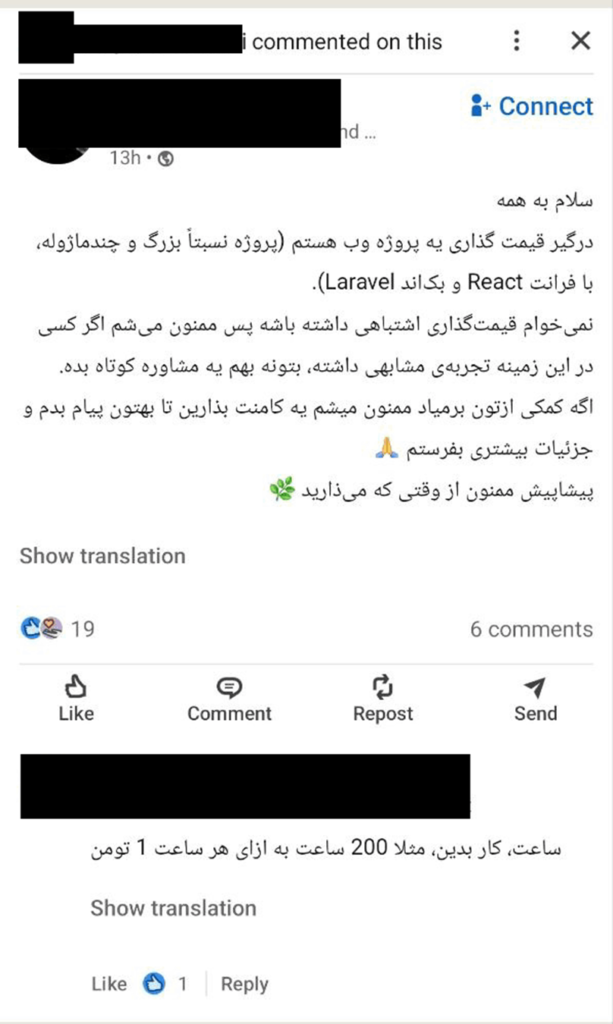The width and height of the screenshot is (613, 1024).
Task: Show translation of the comment
Action: [173, 908]
